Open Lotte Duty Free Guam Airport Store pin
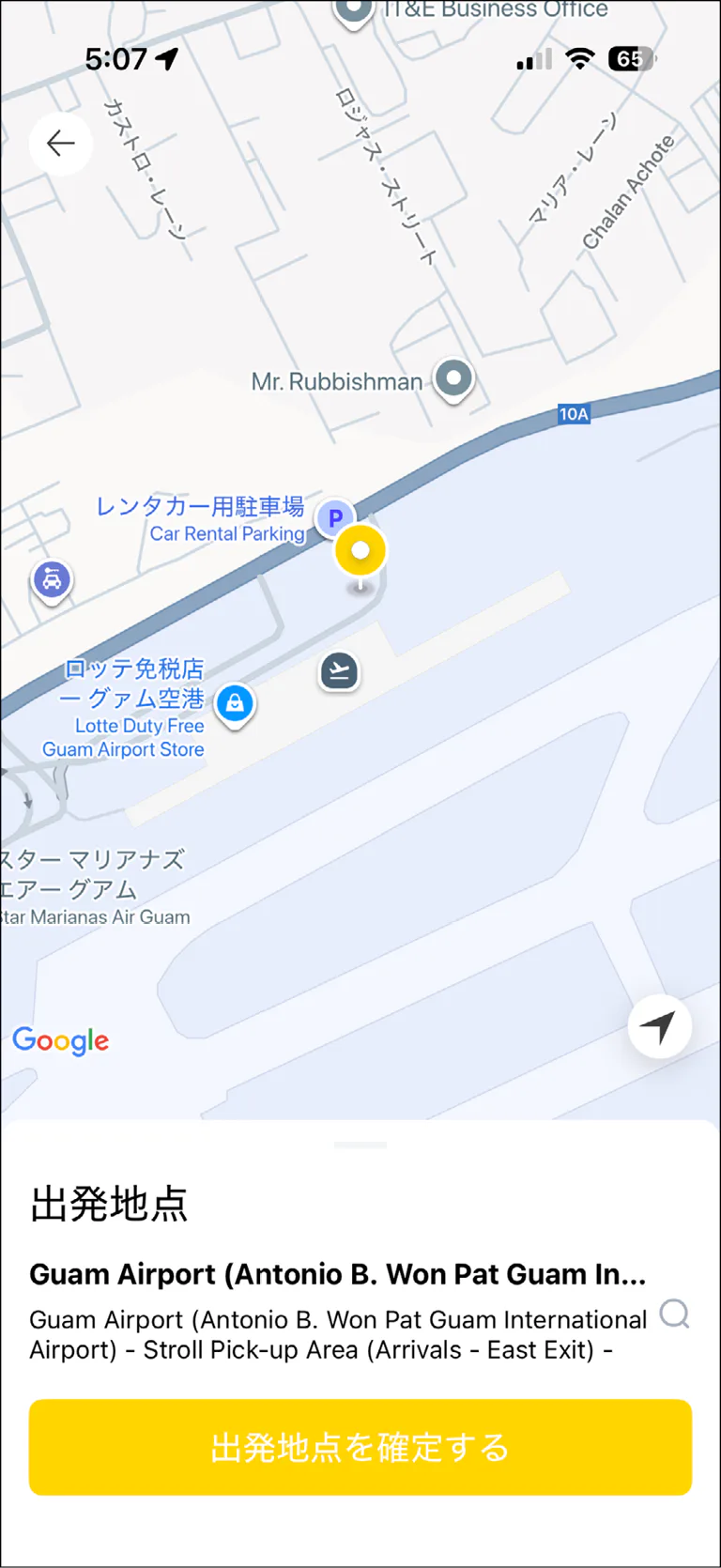This screenshot has width=721, height=1568. coord(235,702)
